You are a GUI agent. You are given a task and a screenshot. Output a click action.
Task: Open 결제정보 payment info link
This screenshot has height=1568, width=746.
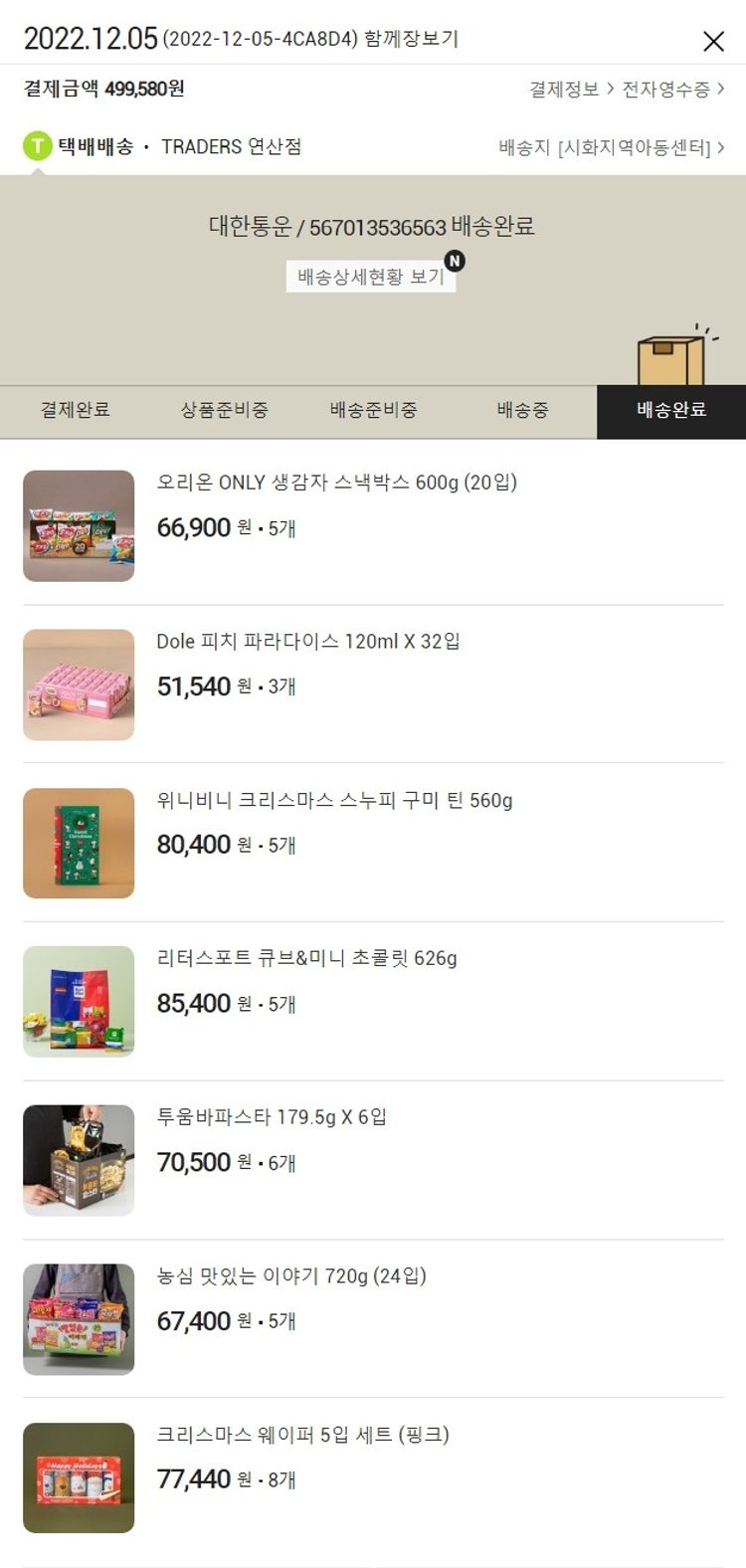coord(571,90)
